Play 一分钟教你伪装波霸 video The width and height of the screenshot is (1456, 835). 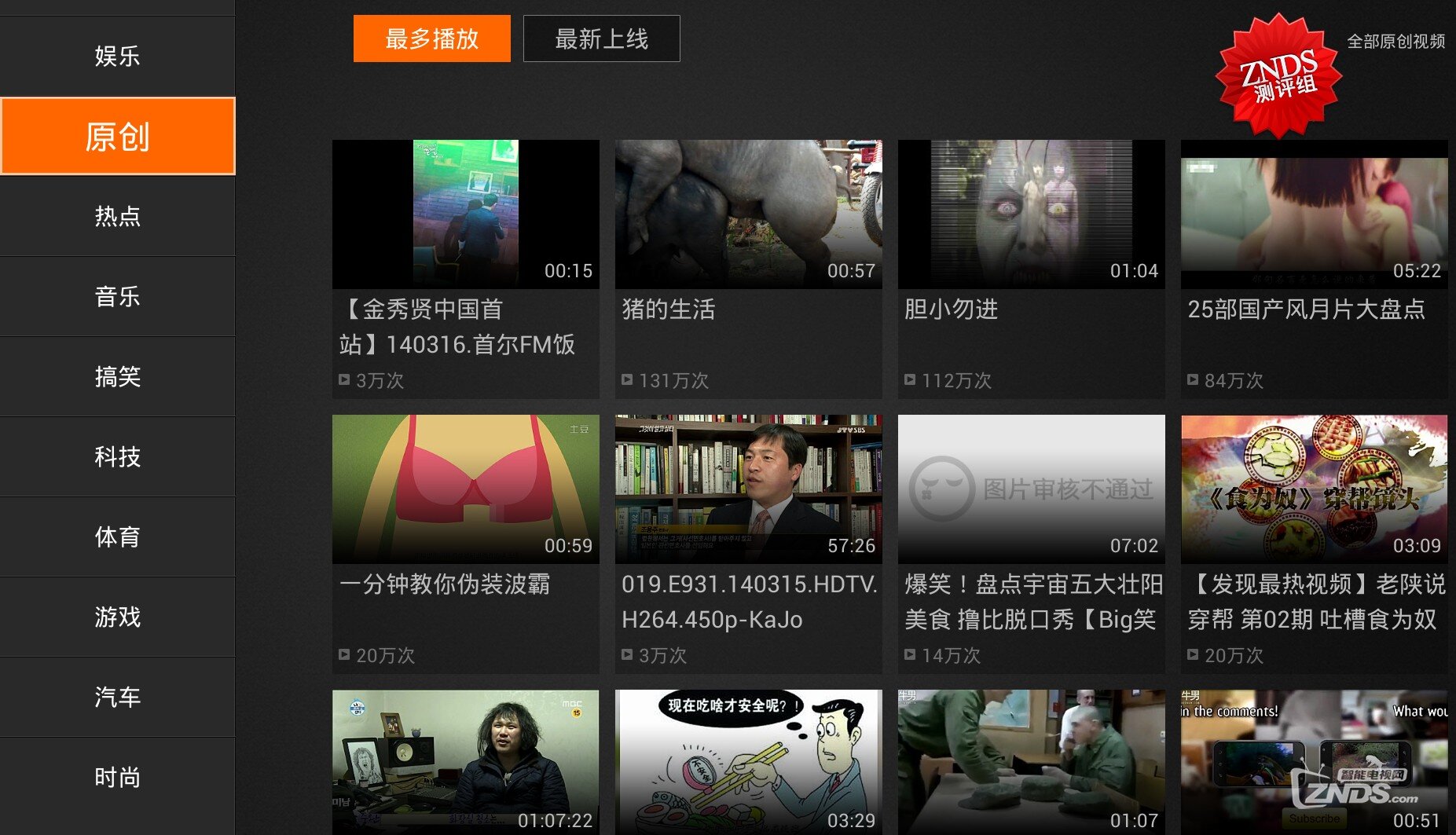465,489
